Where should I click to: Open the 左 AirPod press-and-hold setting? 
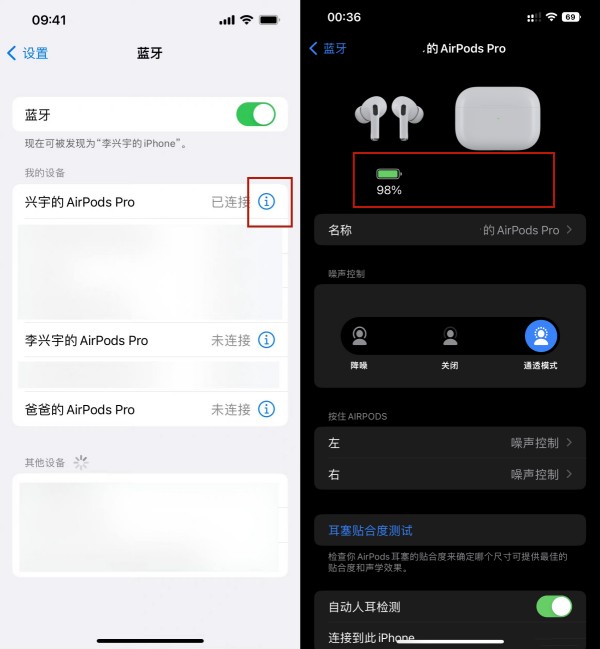[x=449, y=442]
